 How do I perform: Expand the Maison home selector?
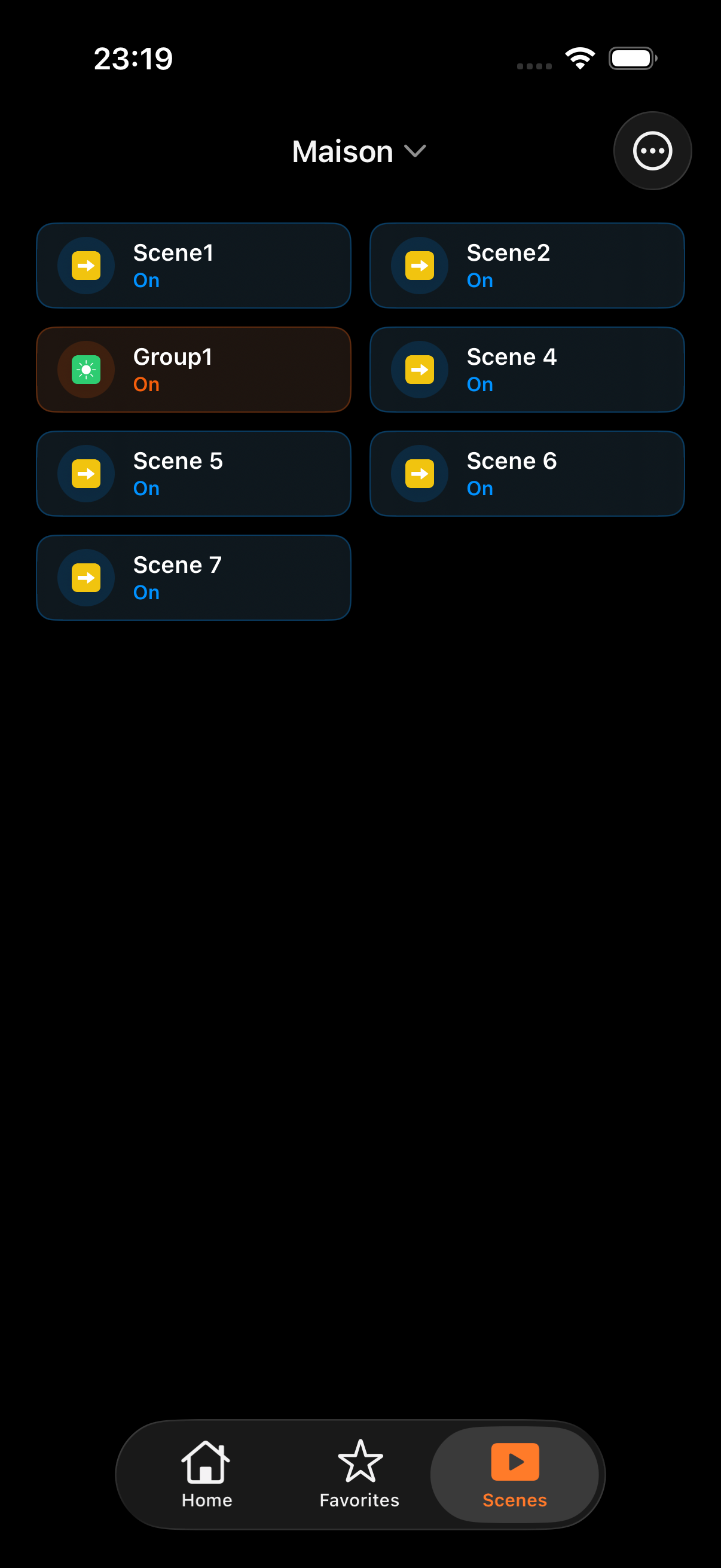tap(359, 151)
